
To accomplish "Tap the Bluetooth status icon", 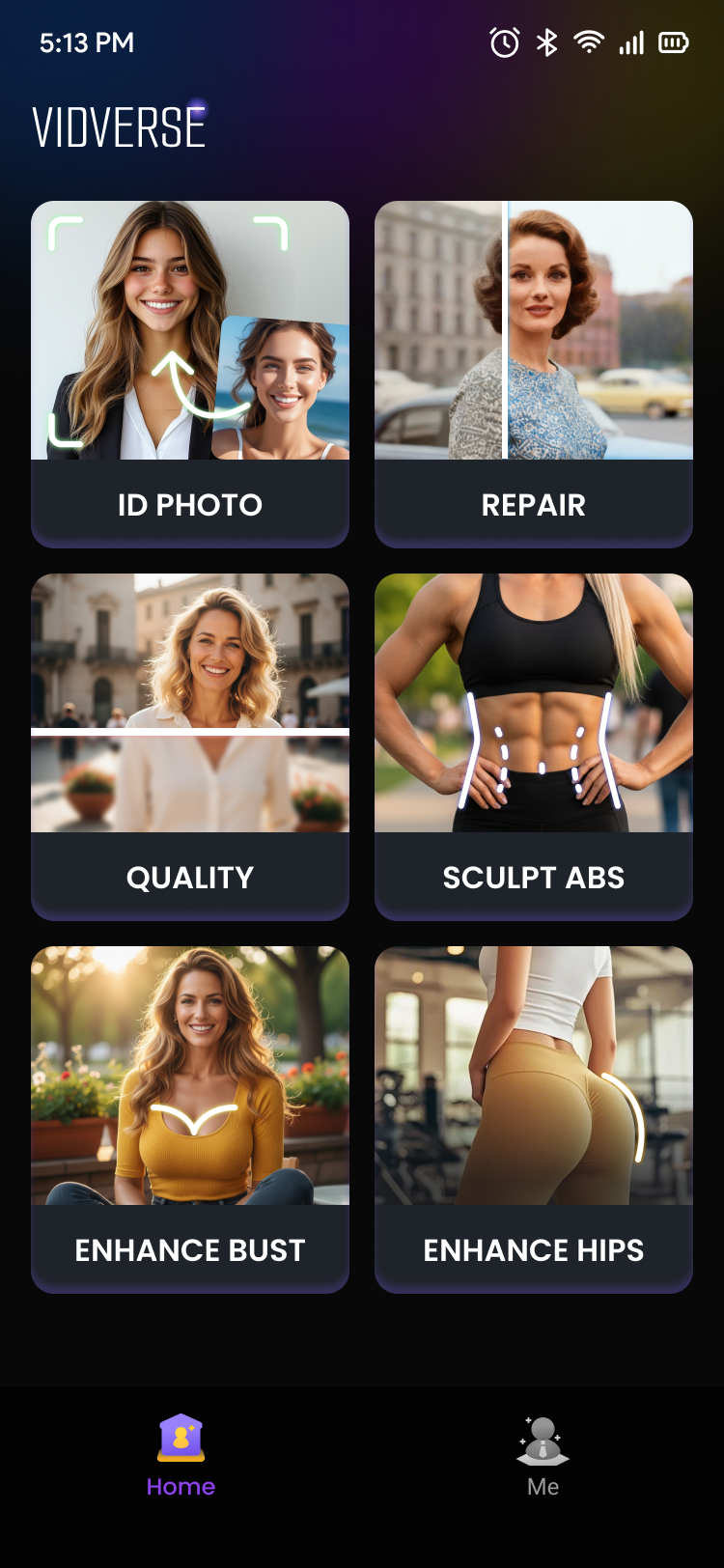I will [x=545, y=42].
